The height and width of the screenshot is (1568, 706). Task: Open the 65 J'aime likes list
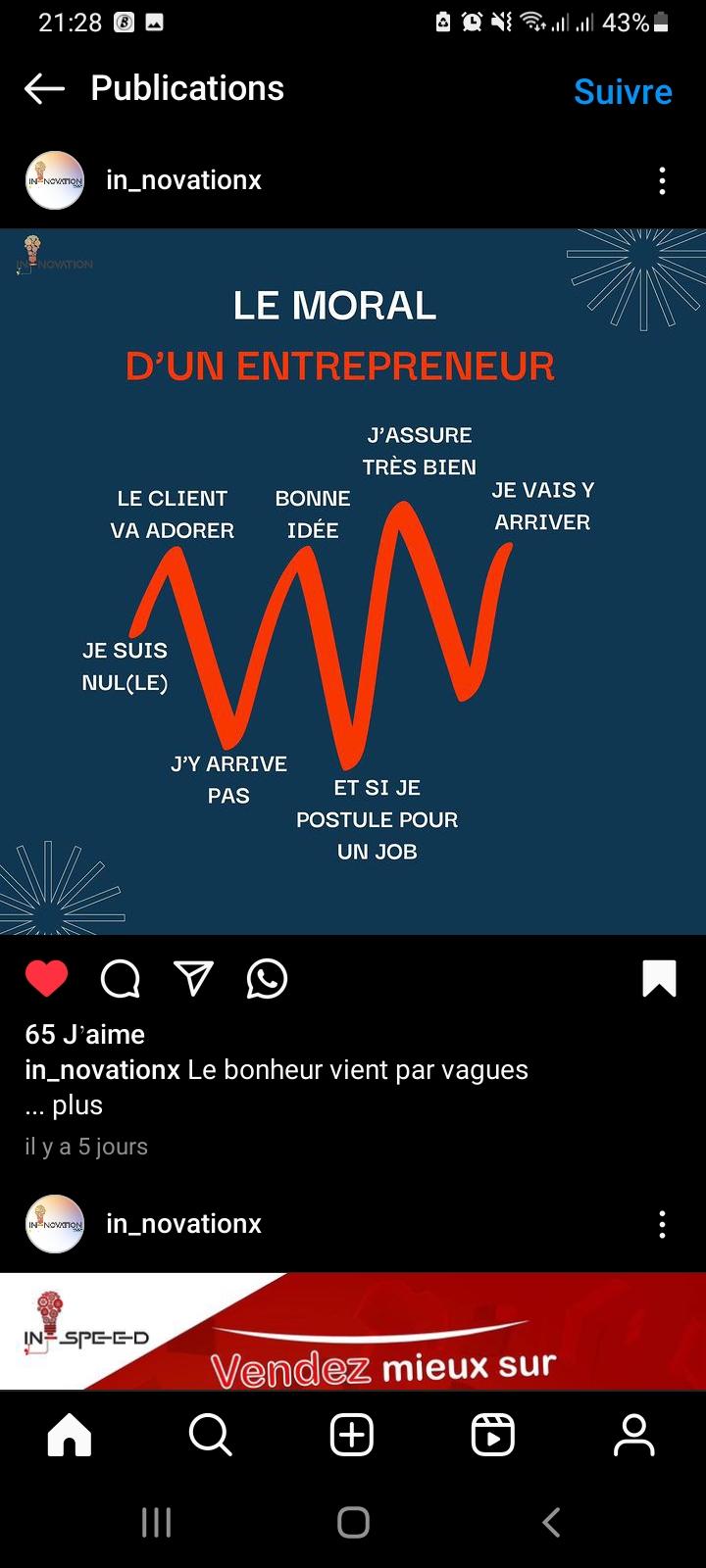pyautogui.click(x=85, y=1035)
